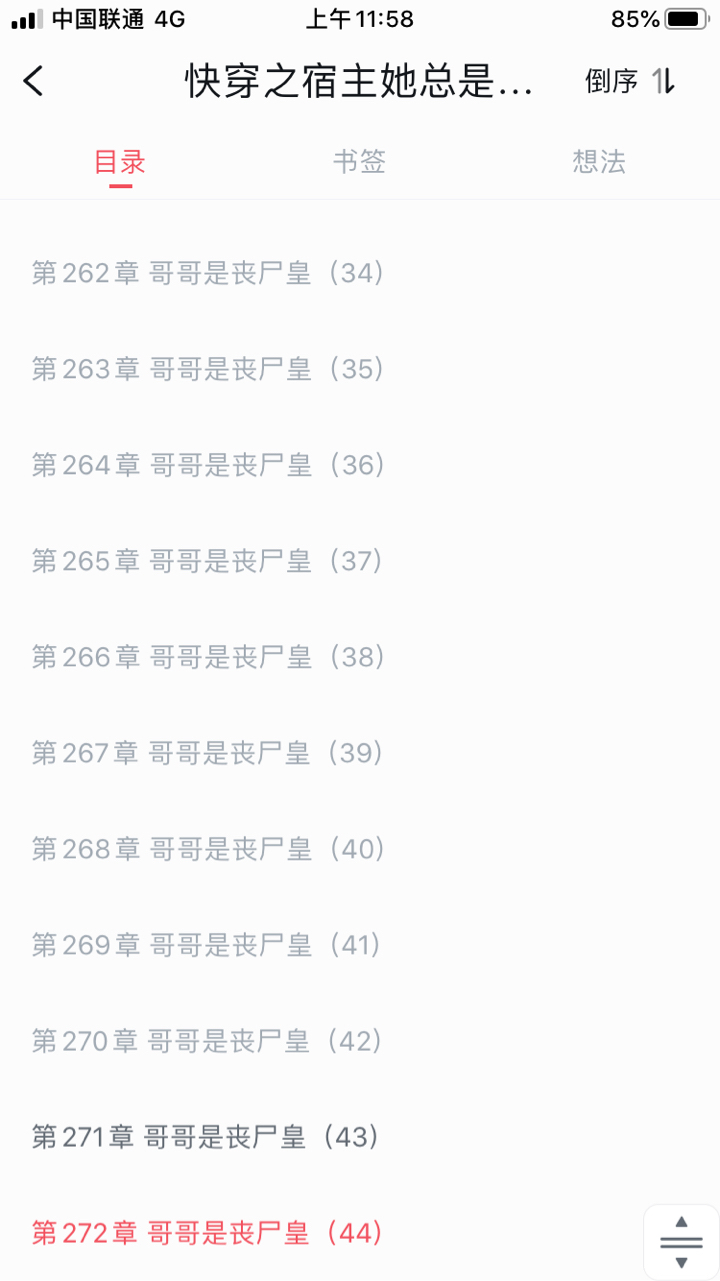Open chapter 第270章 哥哥是丧尸皇（42）
Image resolution: width=720 pixels, height=1281 pixels.
(x=208, y=1041)
